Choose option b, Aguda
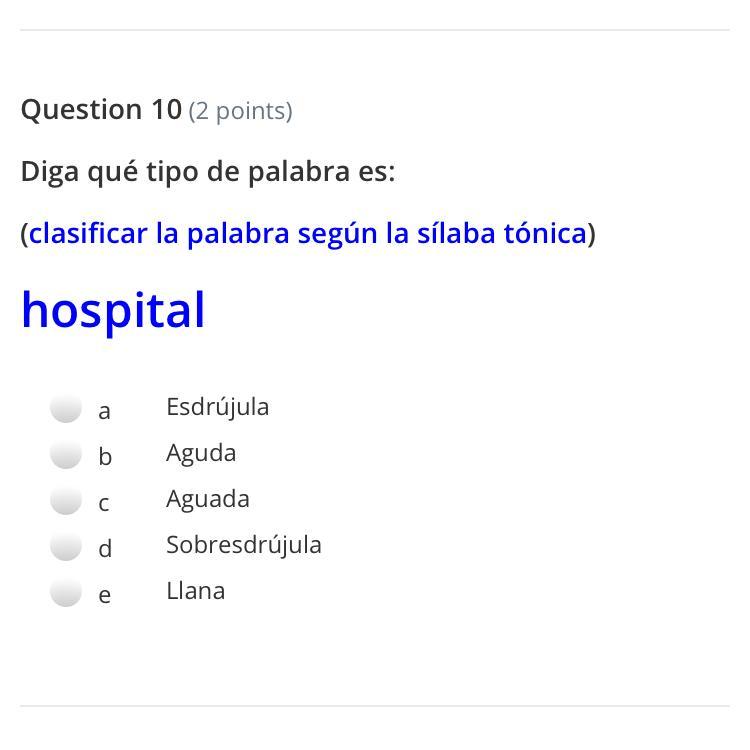 66,455
